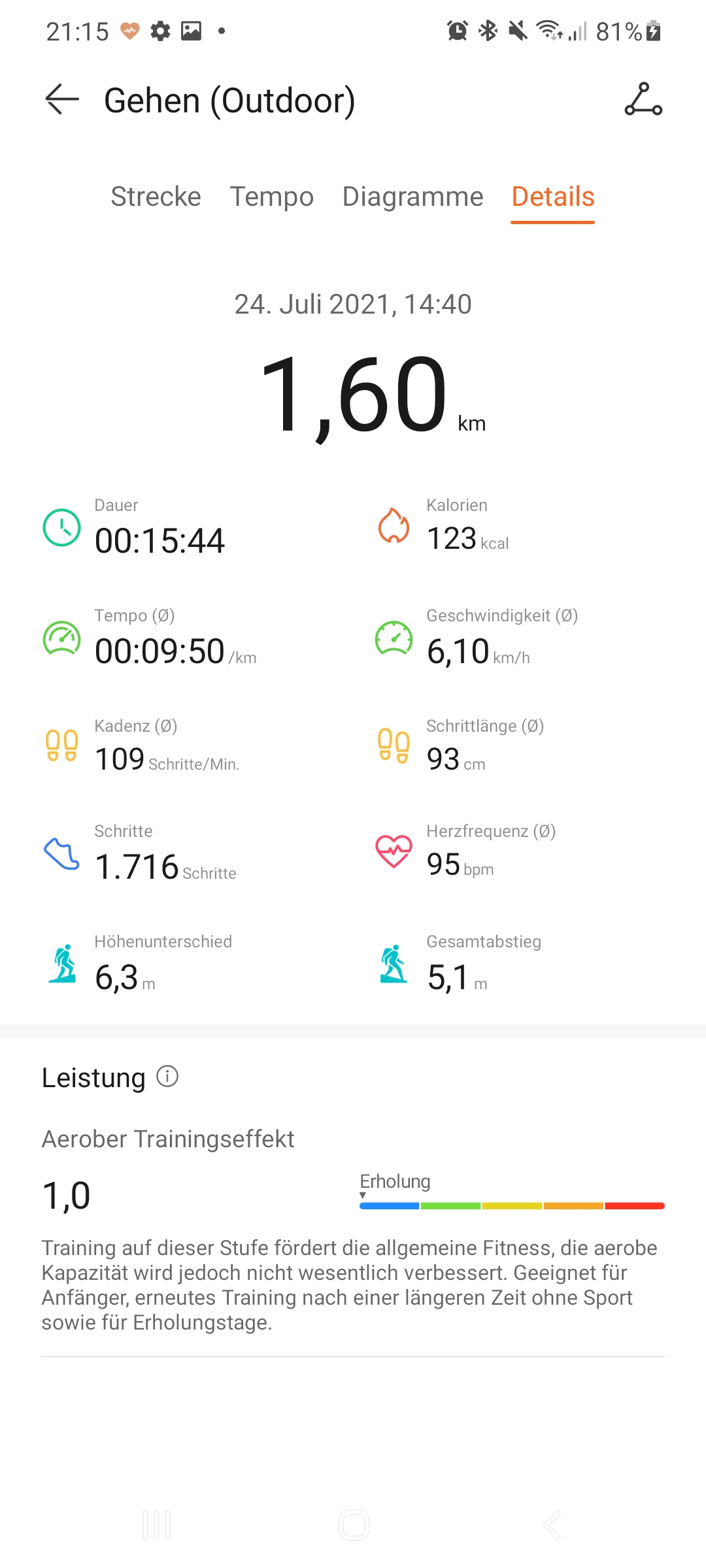Screen dimensions: 706x1568
Task: Tap the system home button
Action: click(354, 1526)
